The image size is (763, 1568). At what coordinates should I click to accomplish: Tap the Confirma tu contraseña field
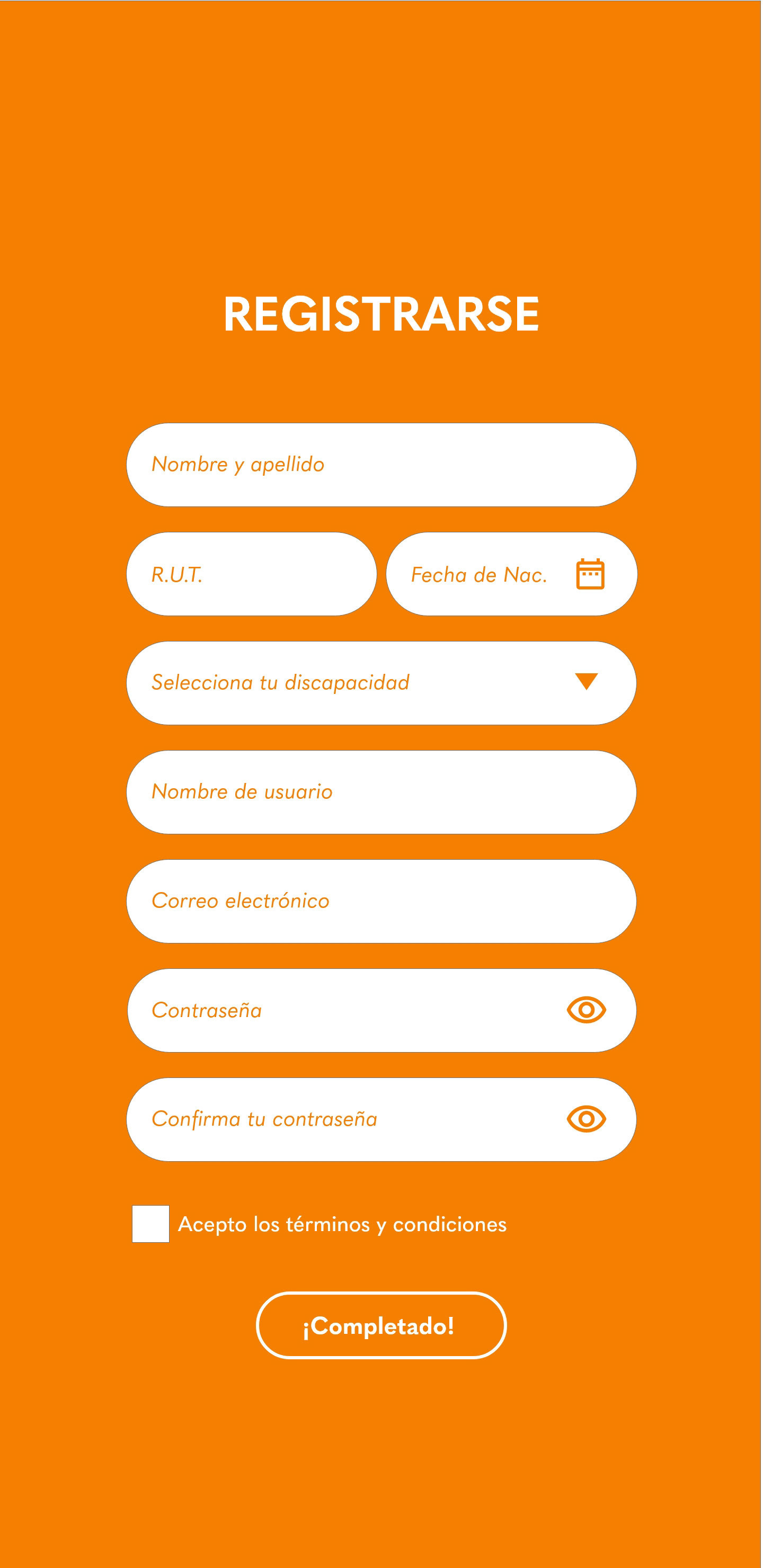[381, 1119]
